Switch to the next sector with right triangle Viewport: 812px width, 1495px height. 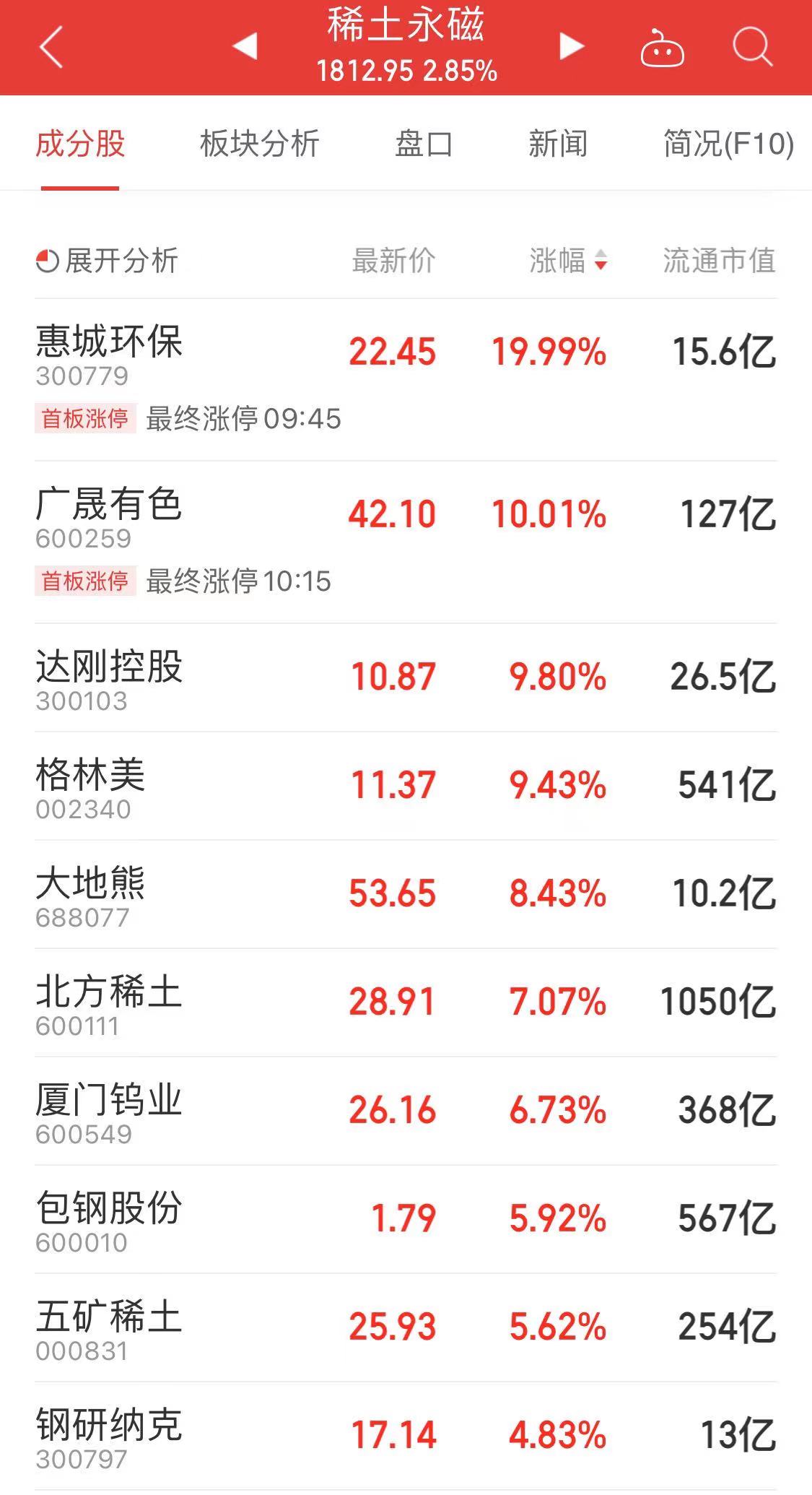572,46
